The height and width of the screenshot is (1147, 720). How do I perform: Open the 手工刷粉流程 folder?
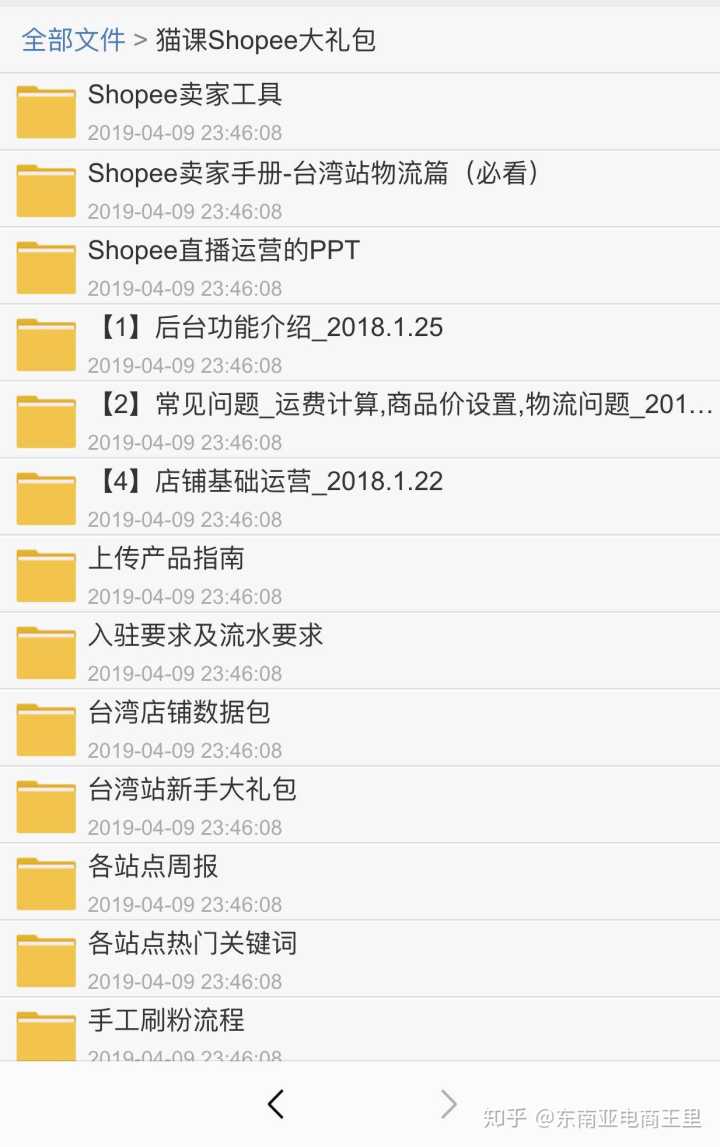tap(166, 1021)
